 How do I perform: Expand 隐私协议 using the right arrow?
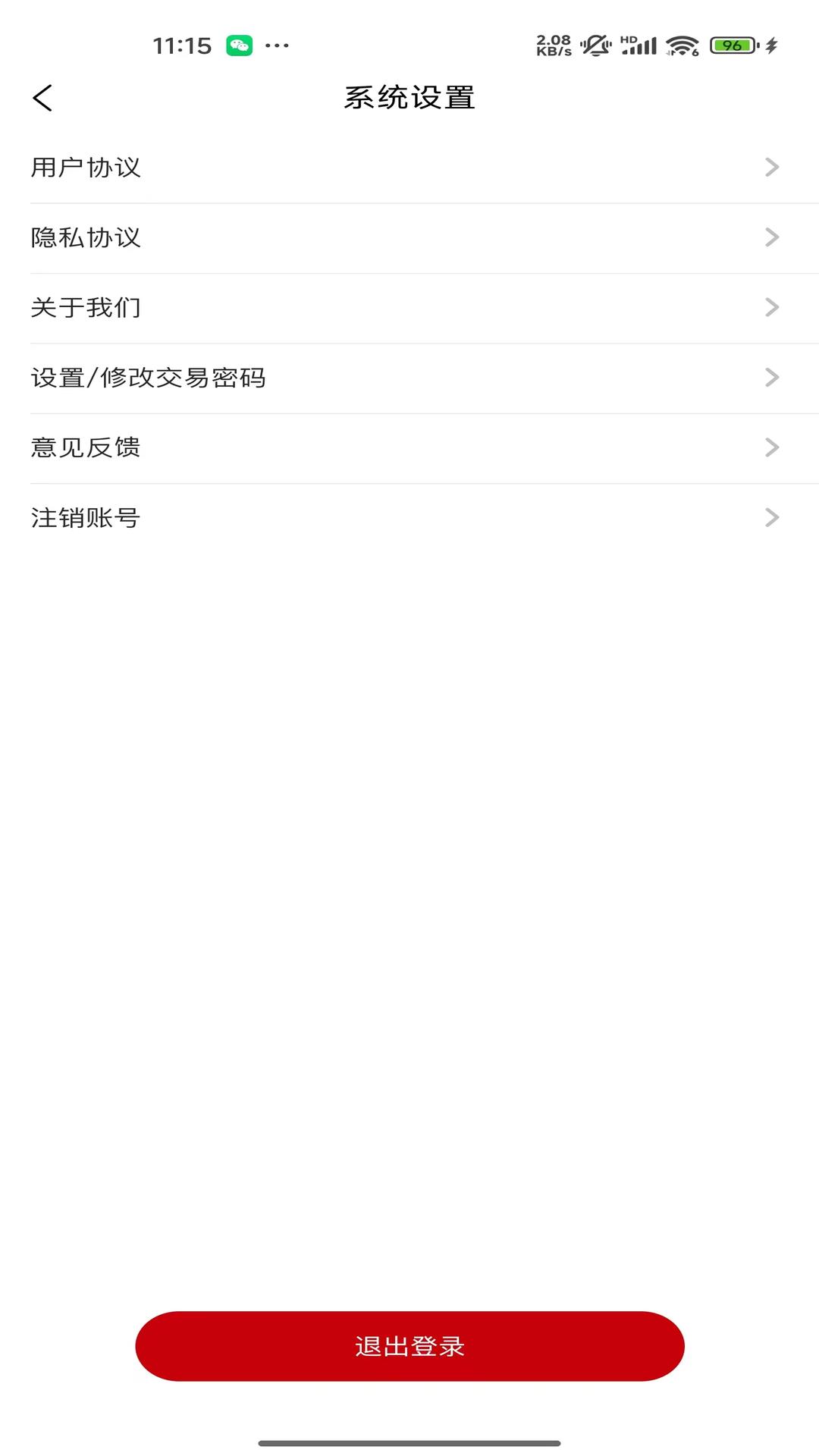tap(772, 237)
